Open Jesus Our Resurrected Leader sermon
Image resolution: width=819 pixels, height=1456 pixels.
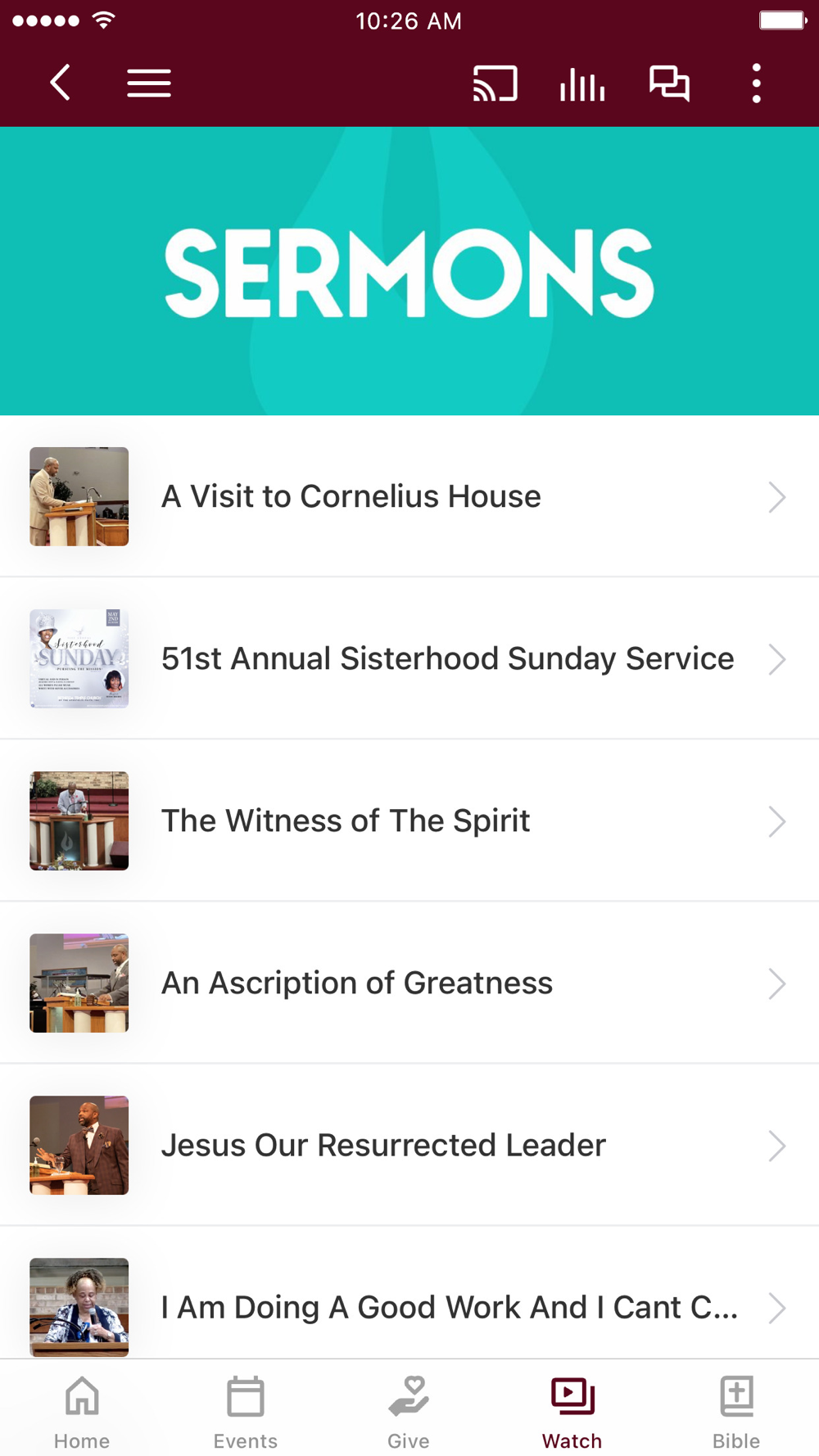(x=409, y=1145)
